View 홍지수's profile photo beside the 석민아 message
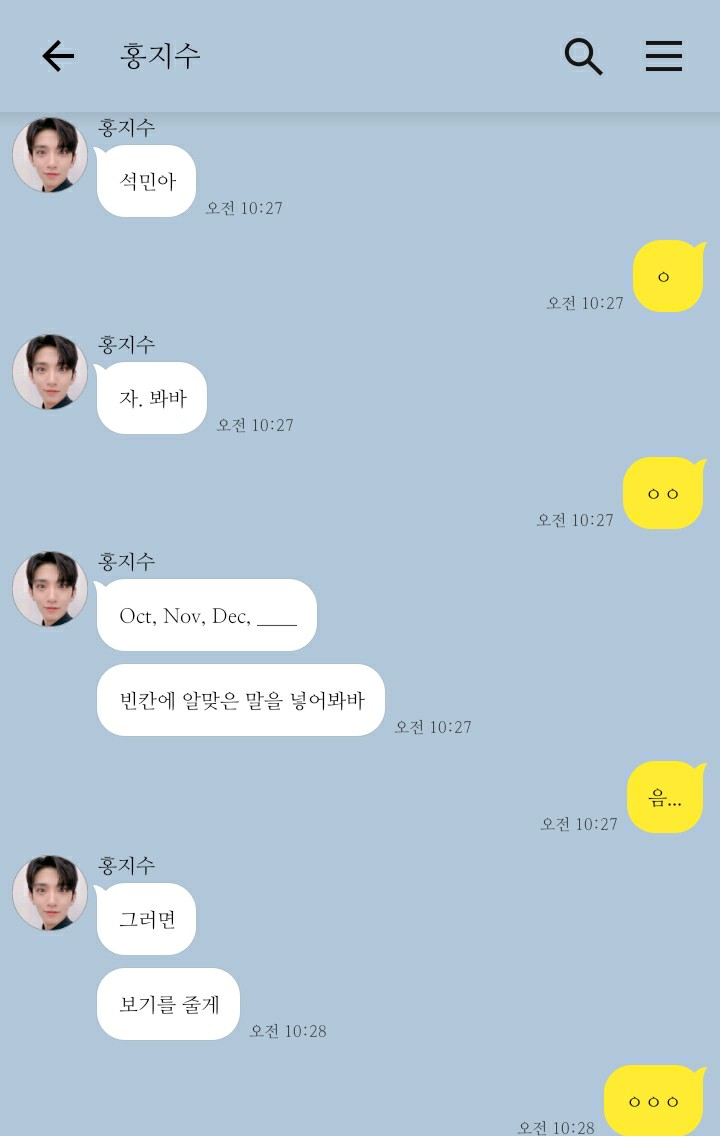This screenshot has height=1137, width=720. click(x=50, y=155)
